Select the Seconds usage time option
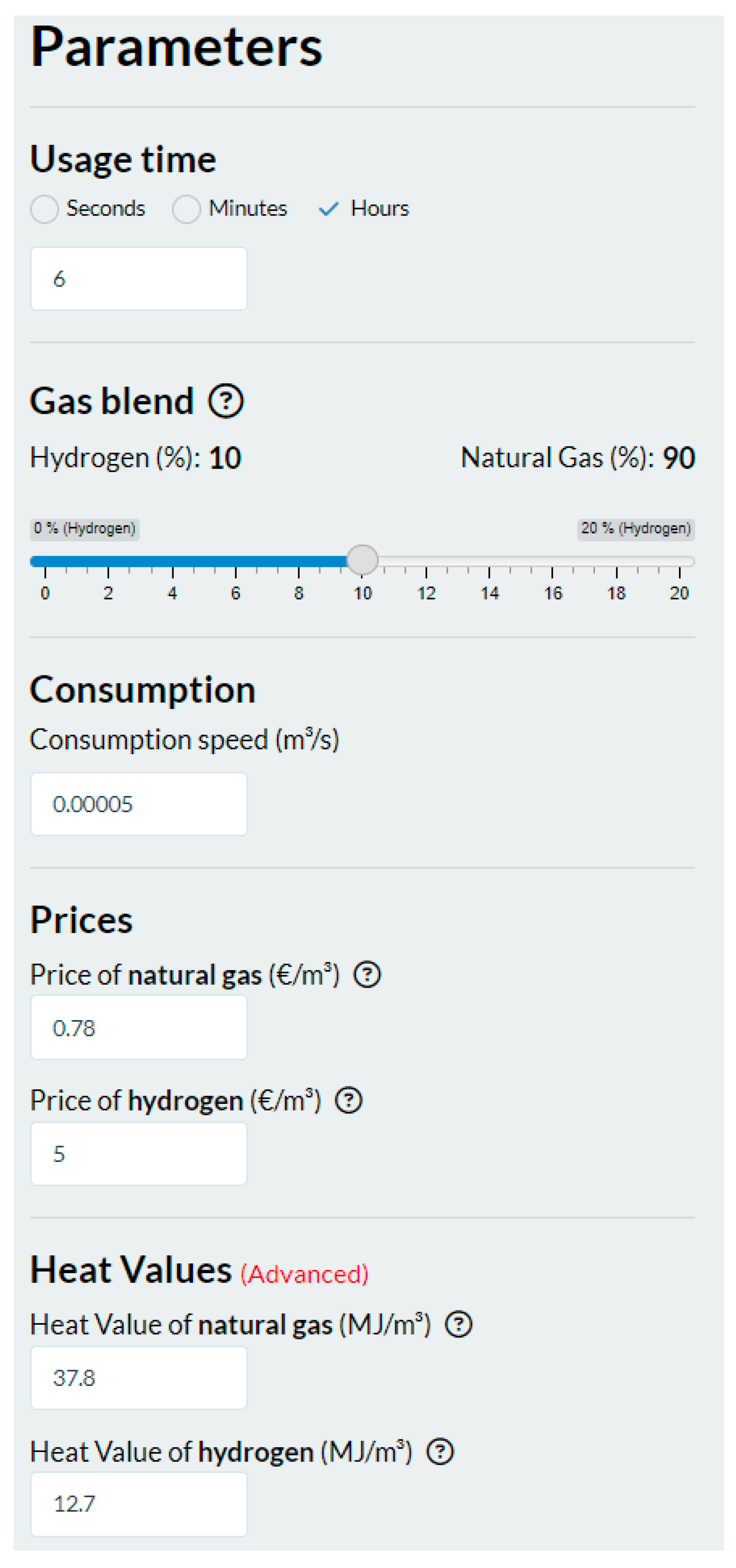This screenshot has height=1568, width=736. point(44,209)
